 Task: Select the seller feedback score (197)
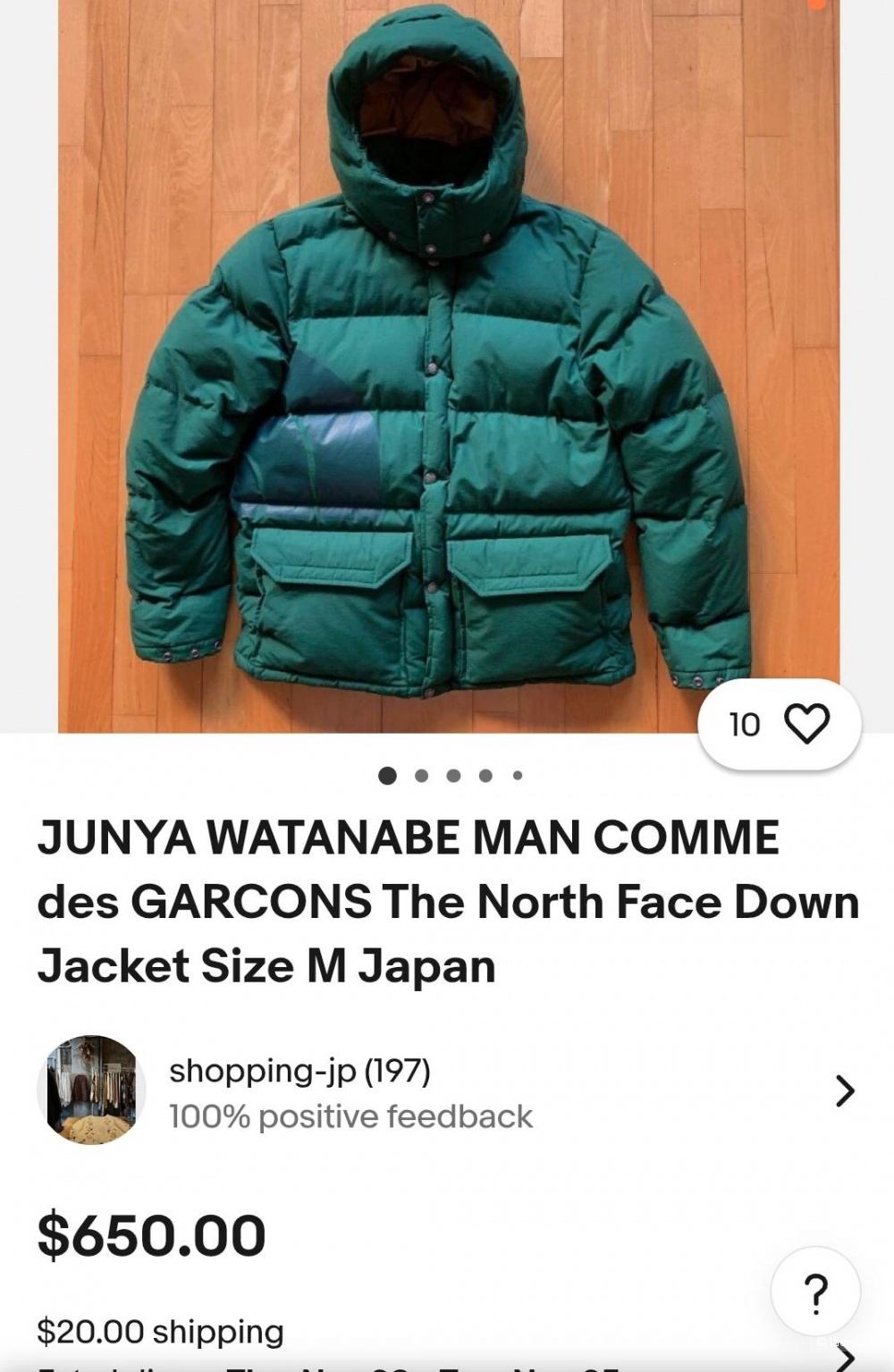click(x=401, y=1069)
